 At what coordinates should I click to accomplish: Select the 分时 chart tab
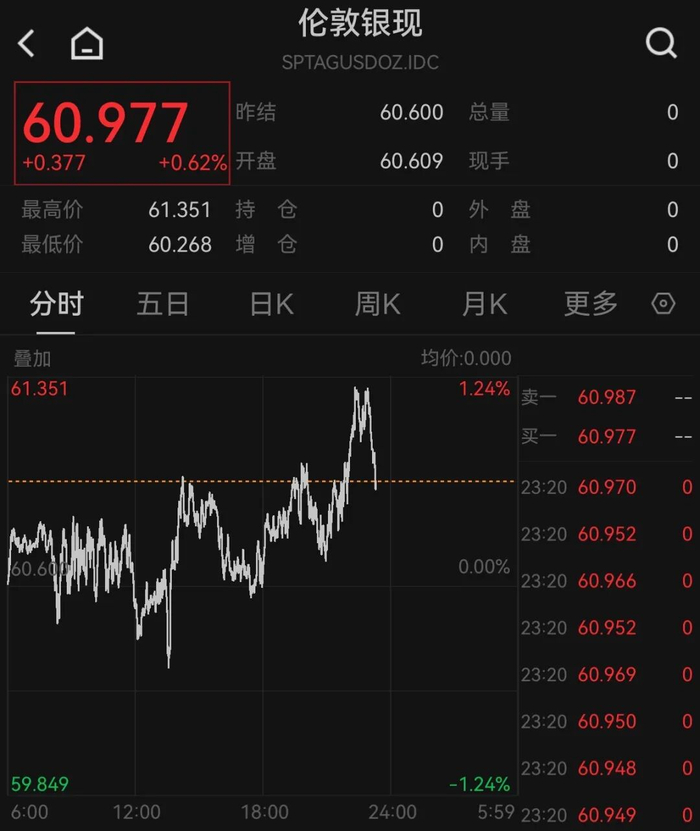[57, 304]
